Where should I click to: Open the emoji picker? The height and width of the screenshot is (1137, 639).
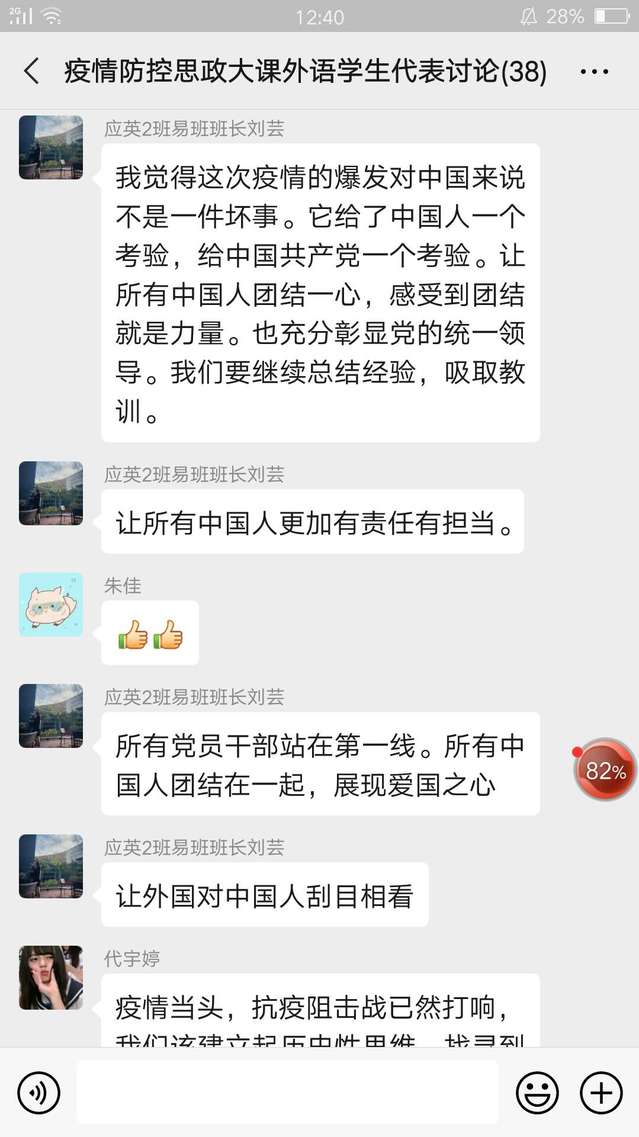537,1093
